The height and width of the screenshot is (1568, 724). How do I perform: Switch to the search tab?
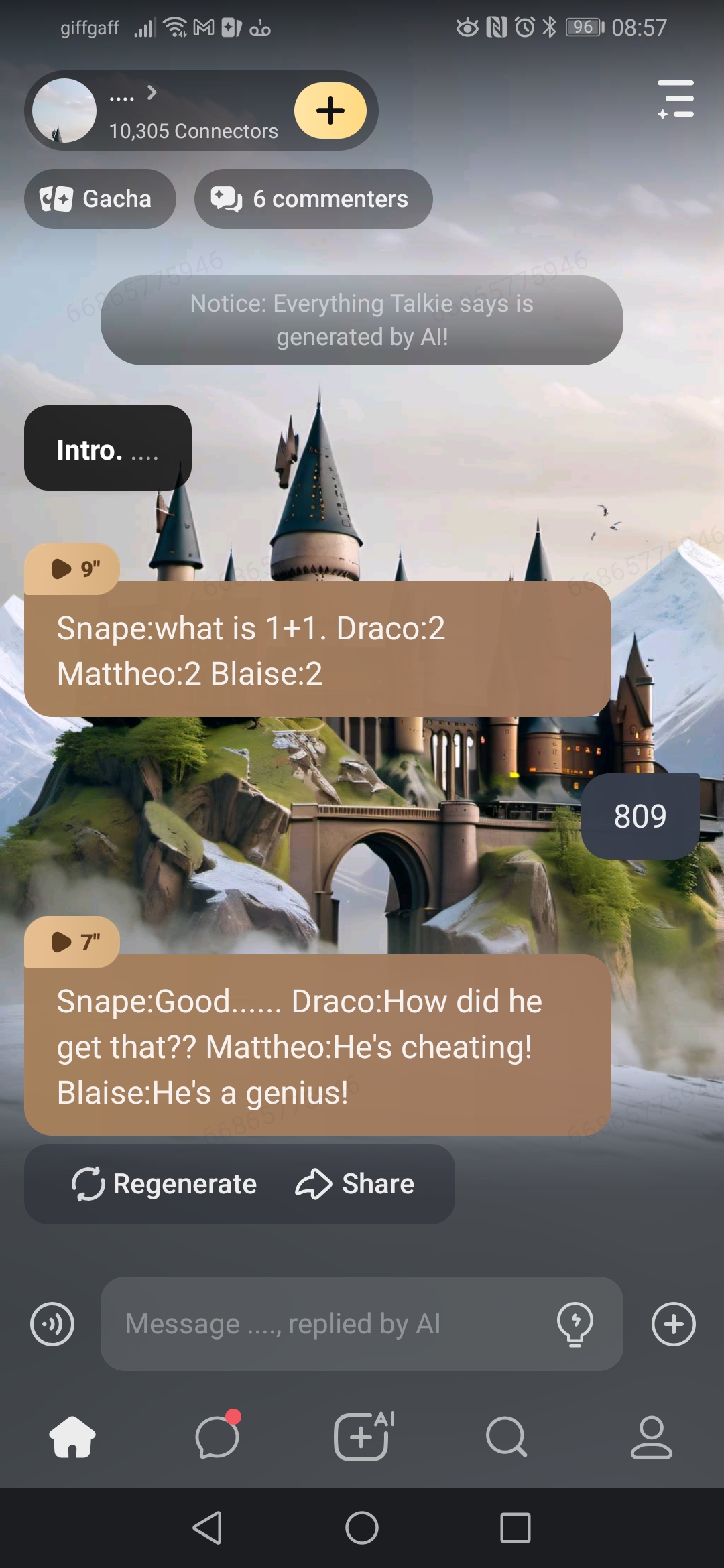[x=506, y=1437]
